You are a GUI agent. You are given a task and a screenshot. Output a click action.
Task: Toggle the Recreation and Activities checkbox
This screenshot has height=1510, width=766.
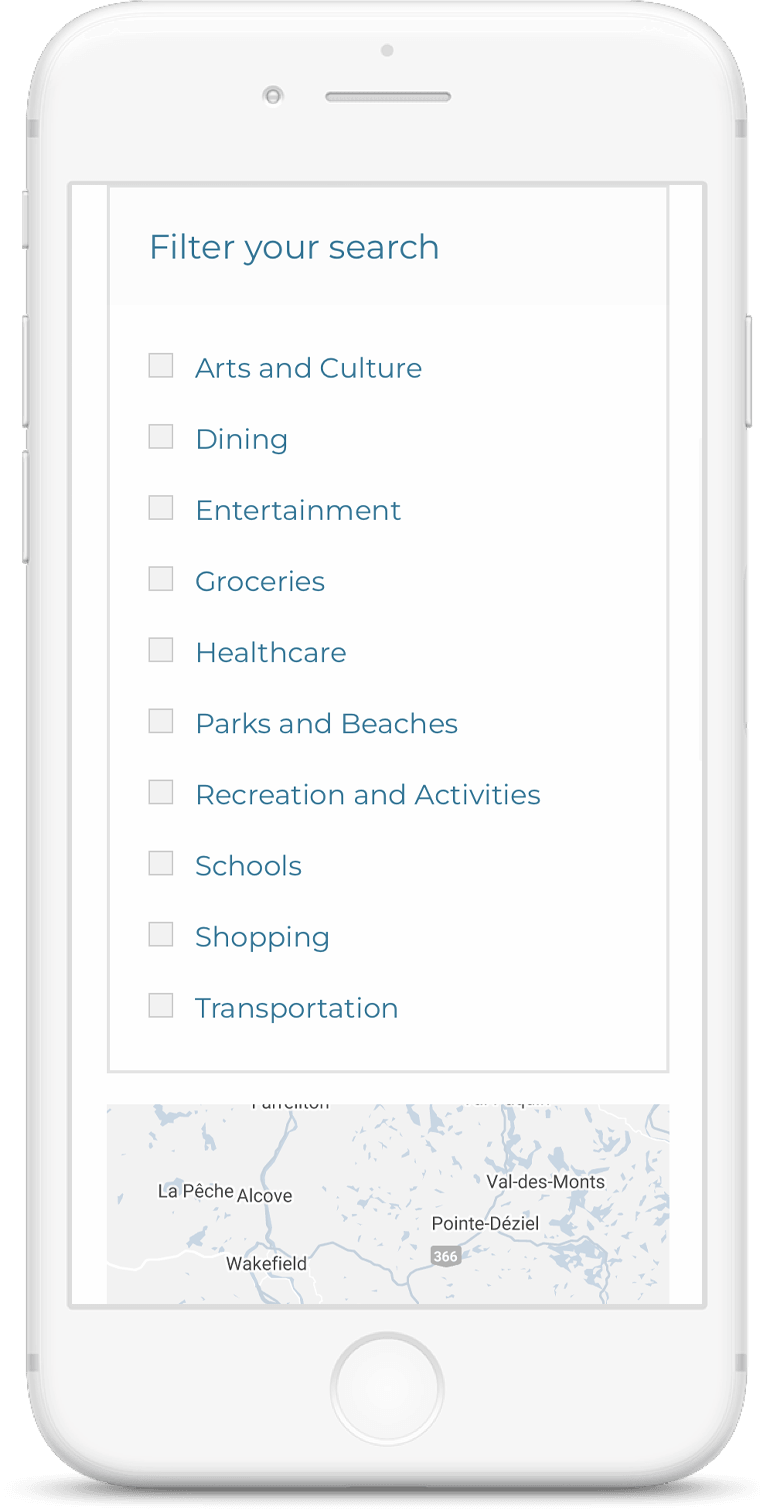pyautogui.click(x=161, y=792)
